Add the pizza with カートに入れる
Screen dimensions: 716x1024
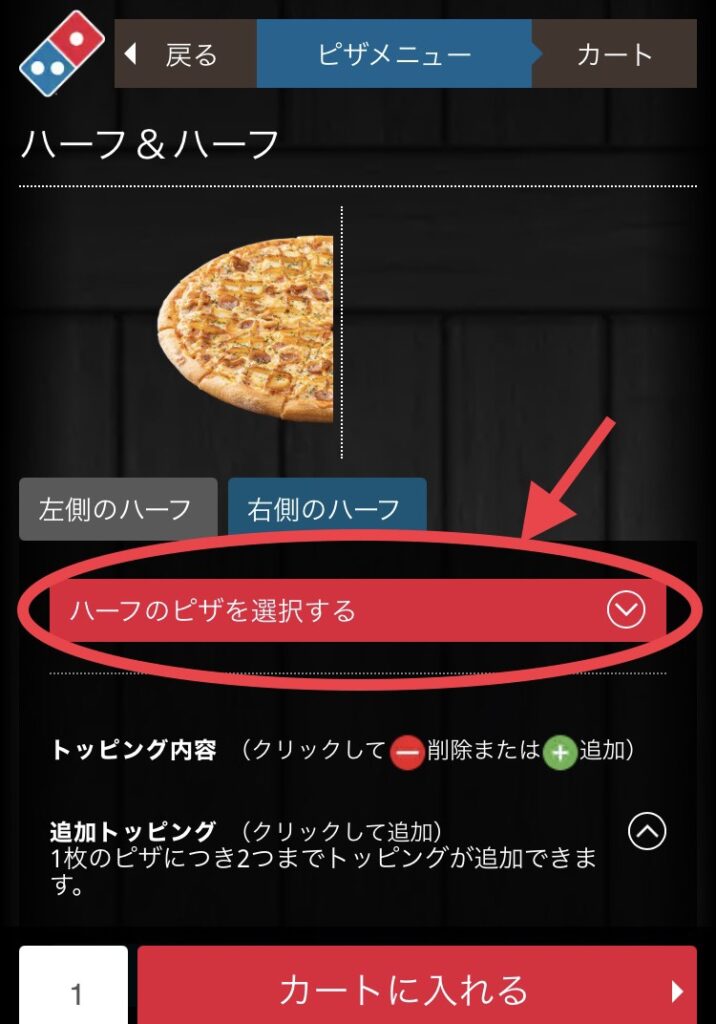(416, 989)
